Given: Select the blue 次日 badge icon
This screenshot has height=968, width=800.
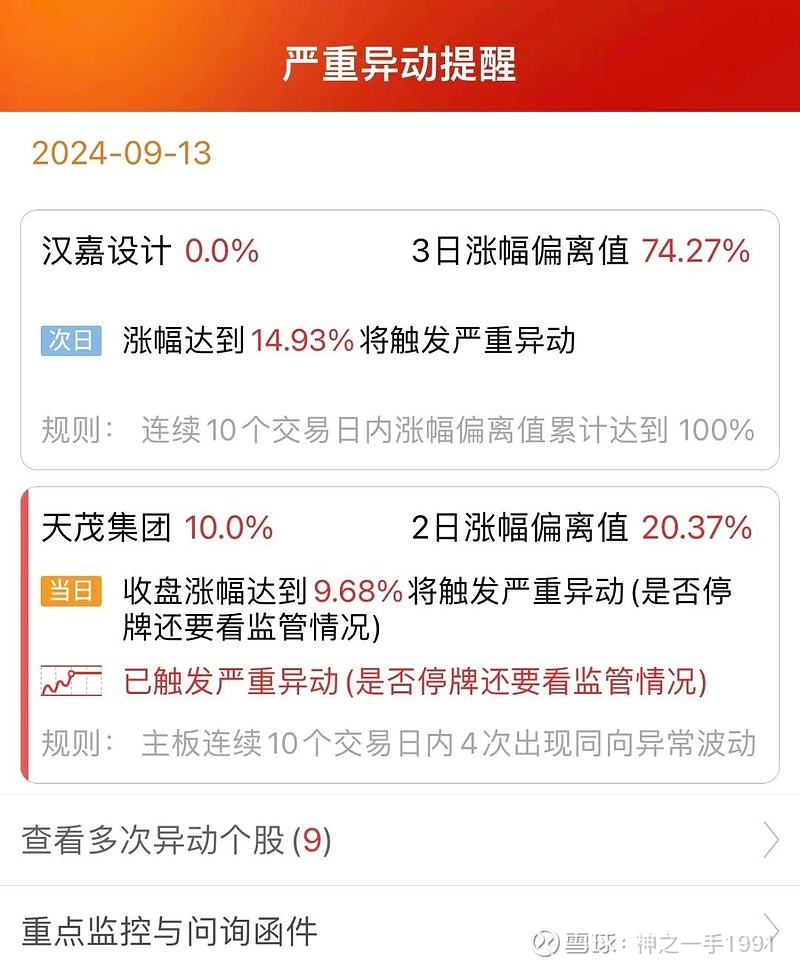Looking at the screenshot, I should click(x=70, y=341).
